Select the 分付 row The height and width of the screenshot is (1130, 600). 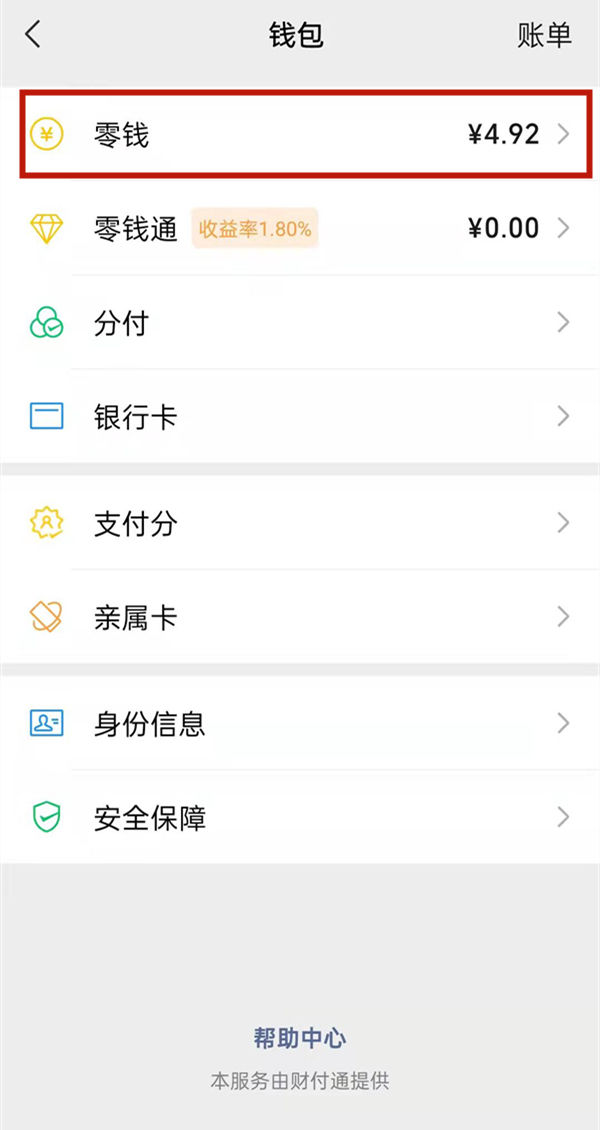(x=300, y=323)
